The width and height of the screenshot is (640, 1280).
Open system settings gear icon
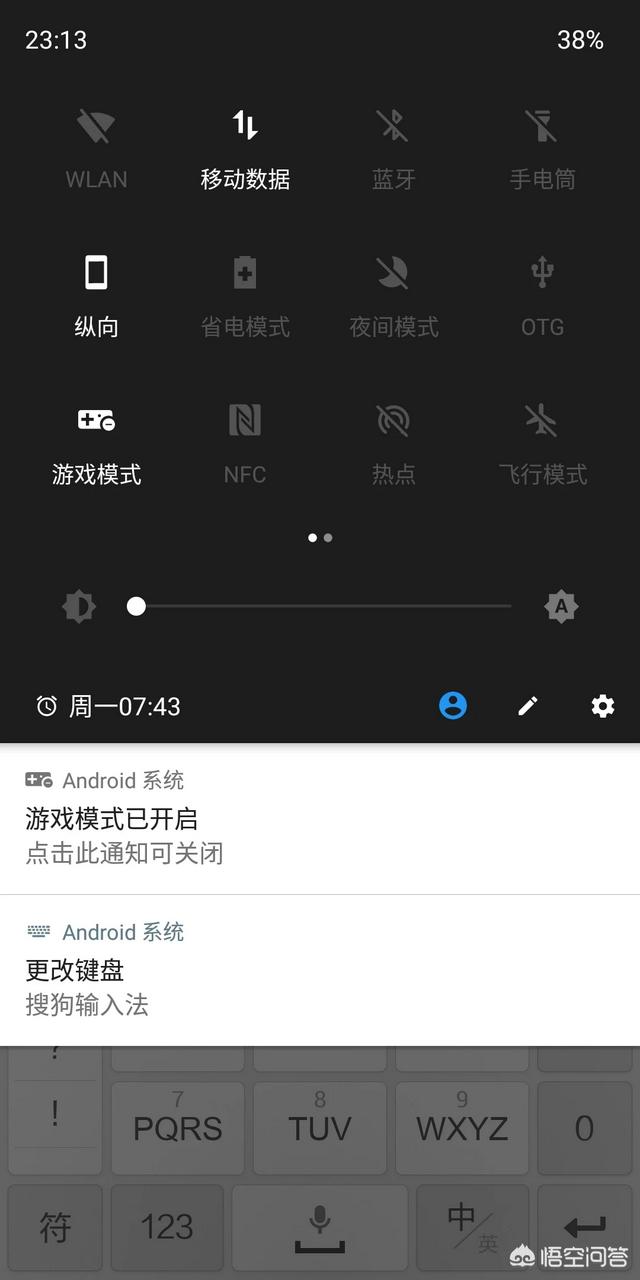602,706
